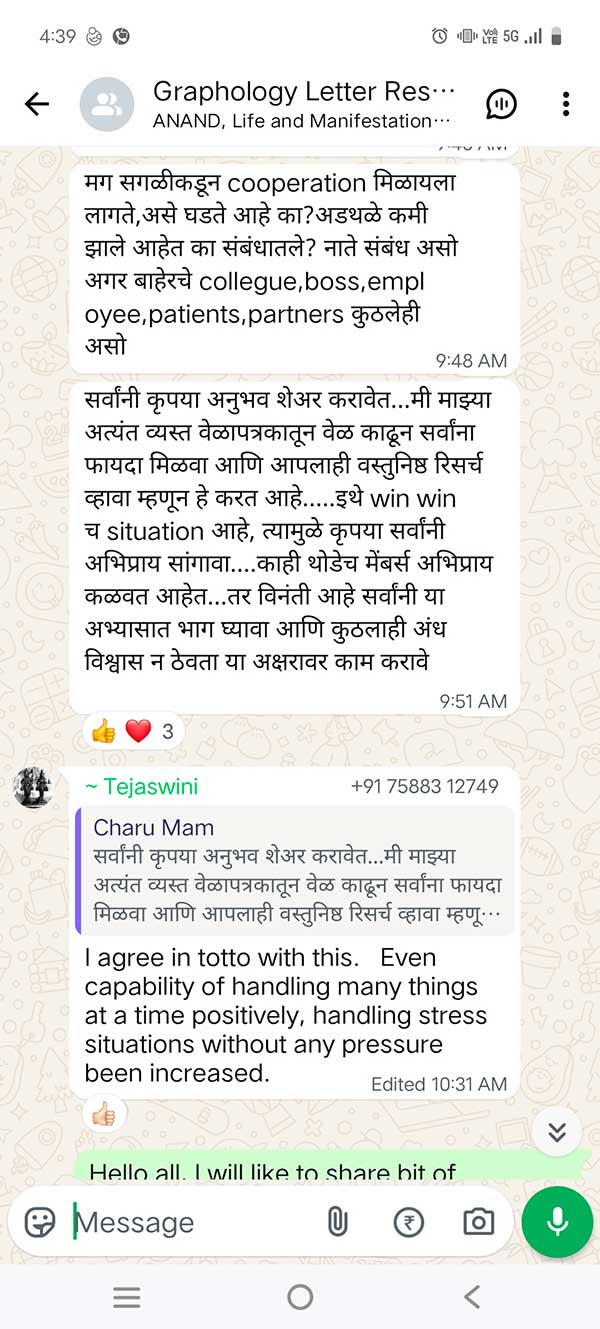The height and width of the screenshot is (1329, 600).
Task: Go back to the chat list
Action: [37, 104]
